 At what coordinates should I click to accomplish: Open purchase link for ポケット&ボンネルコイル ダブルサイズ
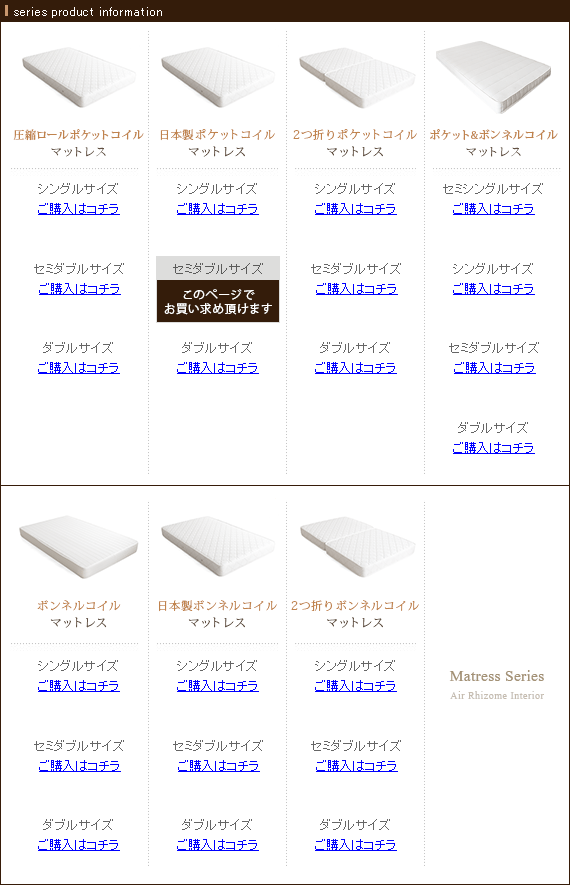(x=493, y=448)
